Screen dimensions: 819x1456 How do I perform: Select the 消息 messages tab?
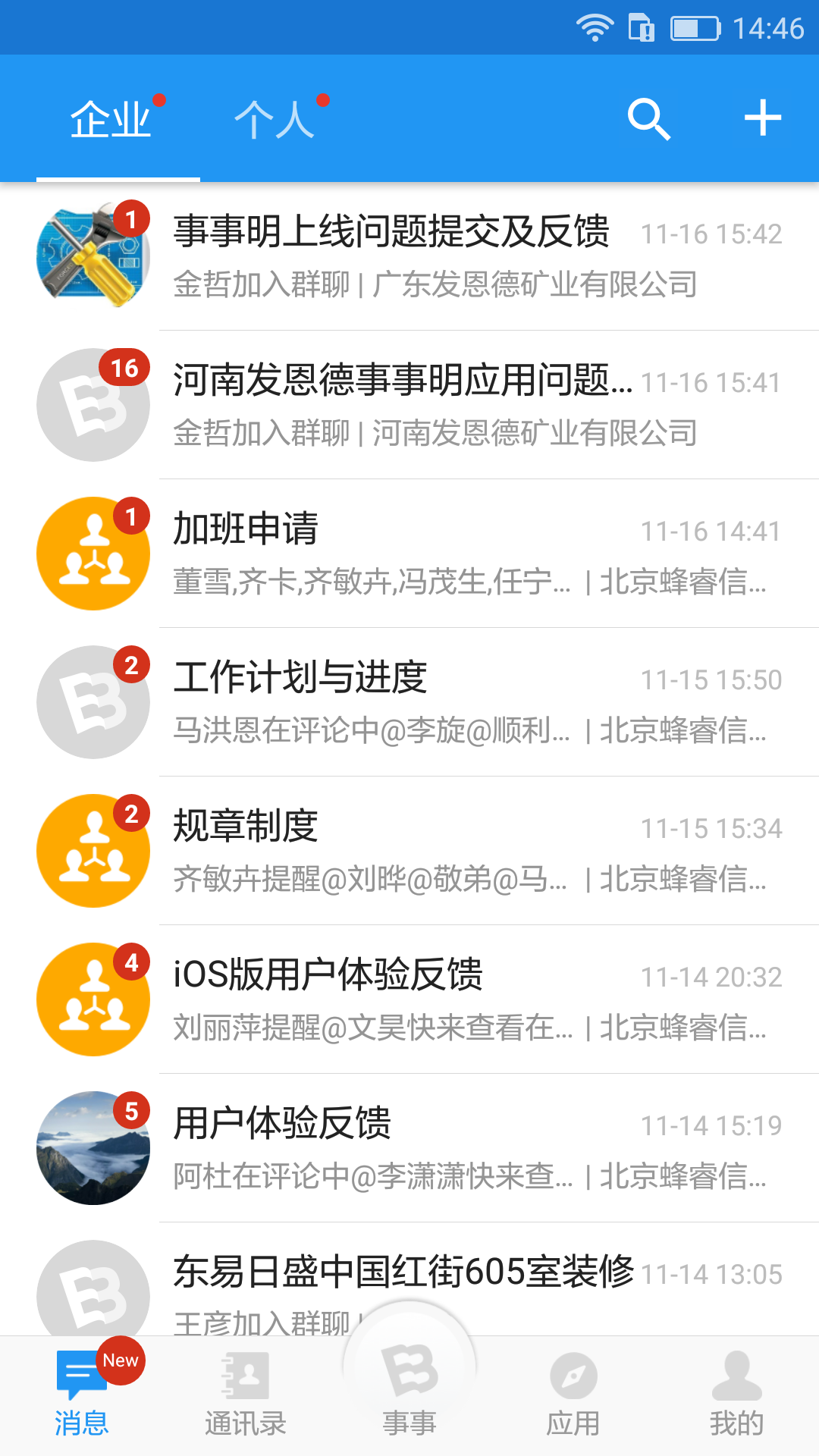[x=82, y=1395]
